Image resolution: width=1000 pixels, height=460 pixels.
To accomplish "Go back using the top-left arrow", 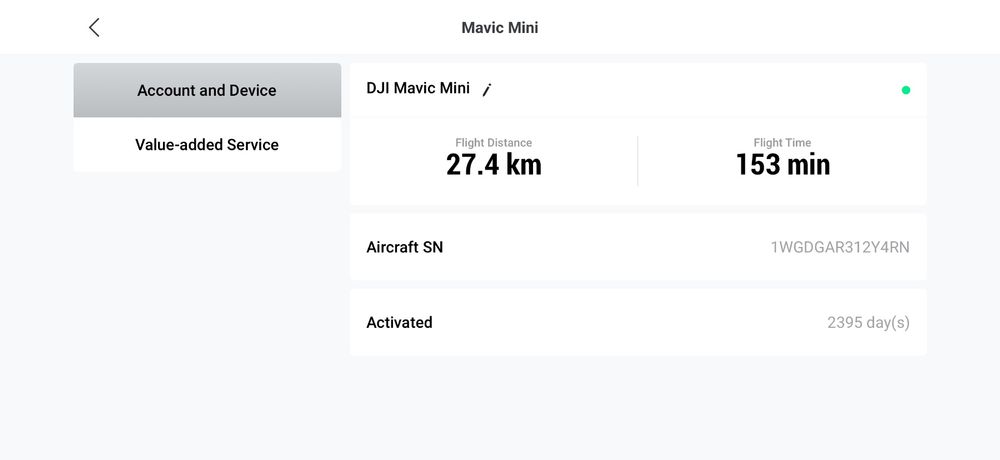I will click(x=94, y=27).
